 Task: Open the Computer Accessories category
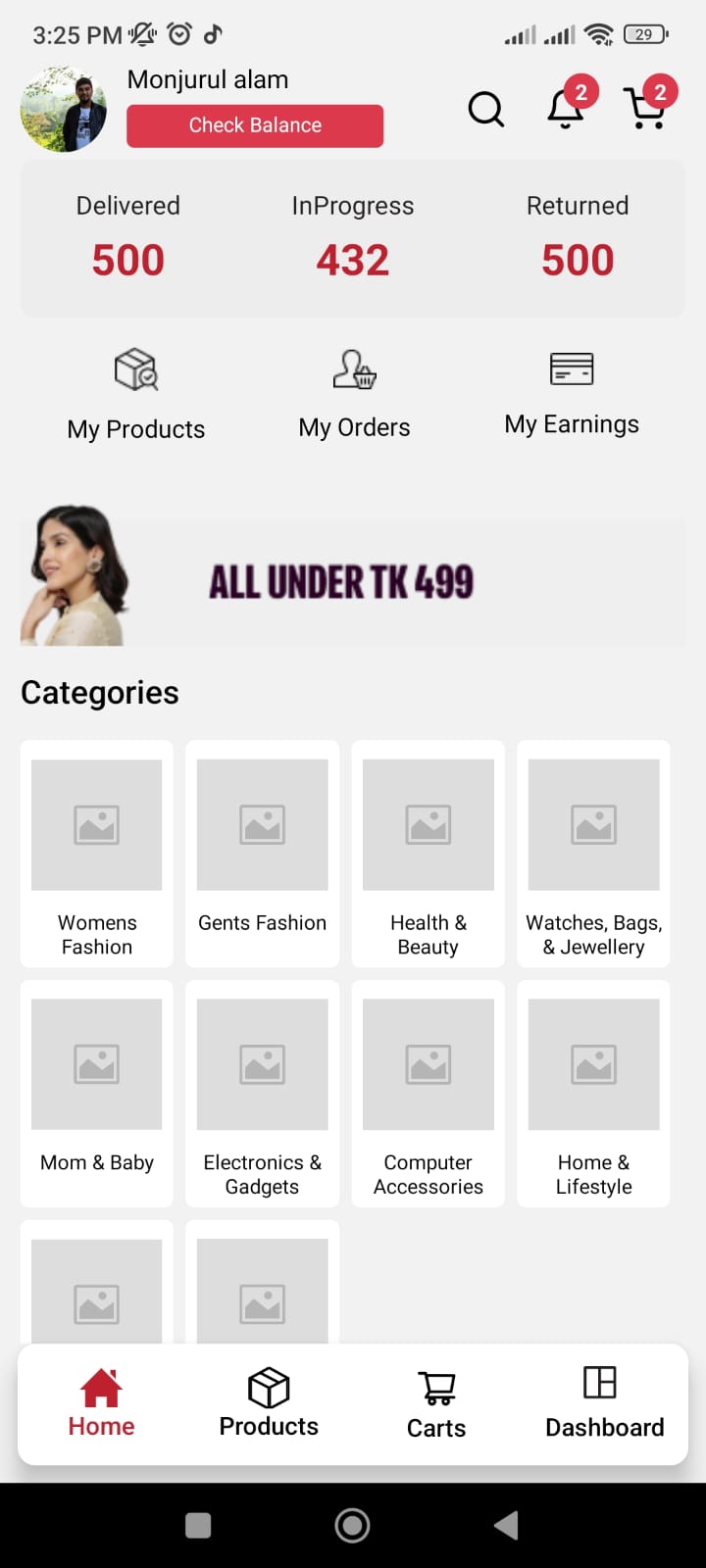tap(429, 1093)
